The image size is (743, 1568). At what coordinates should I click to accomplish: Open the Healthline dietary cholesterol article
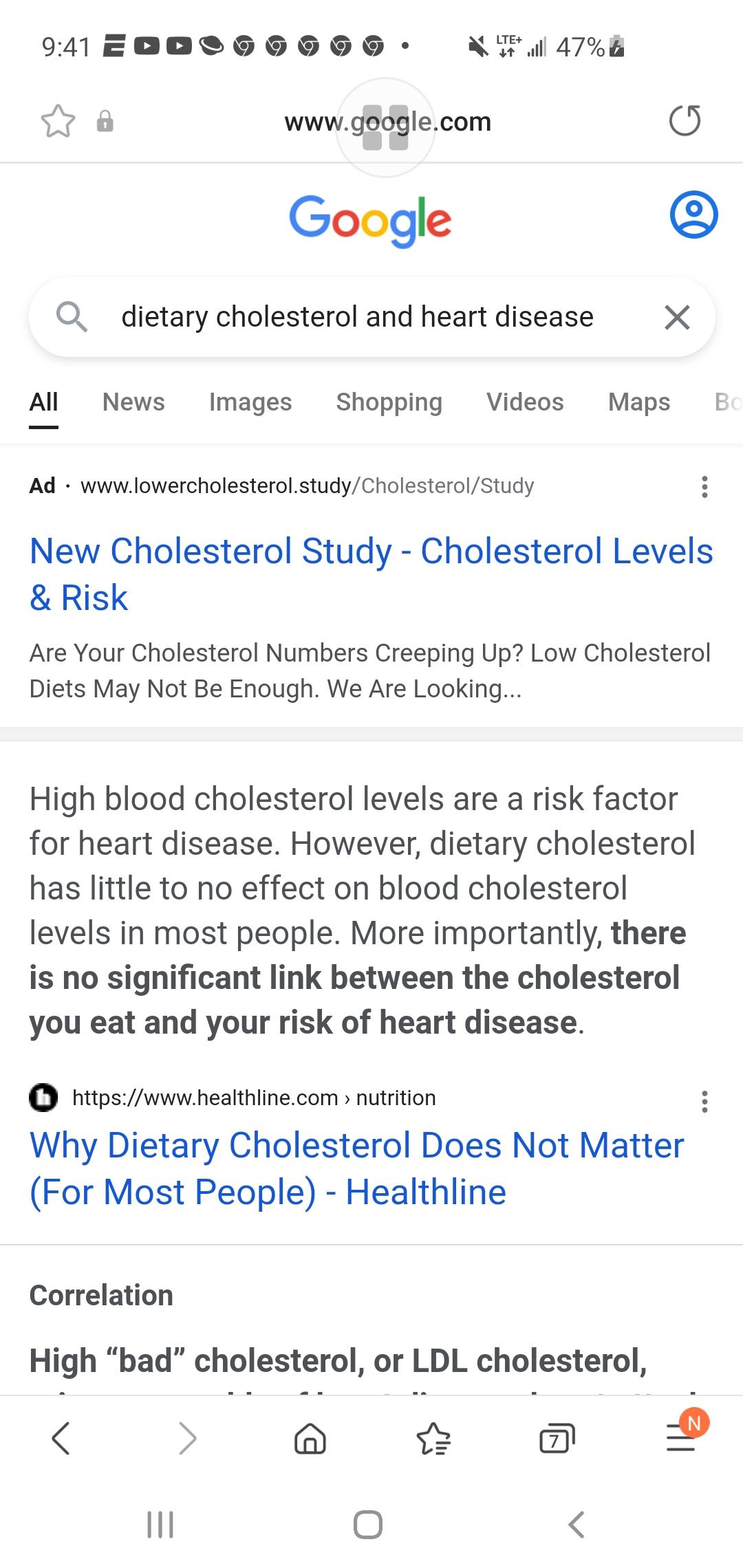(356, 1168)
